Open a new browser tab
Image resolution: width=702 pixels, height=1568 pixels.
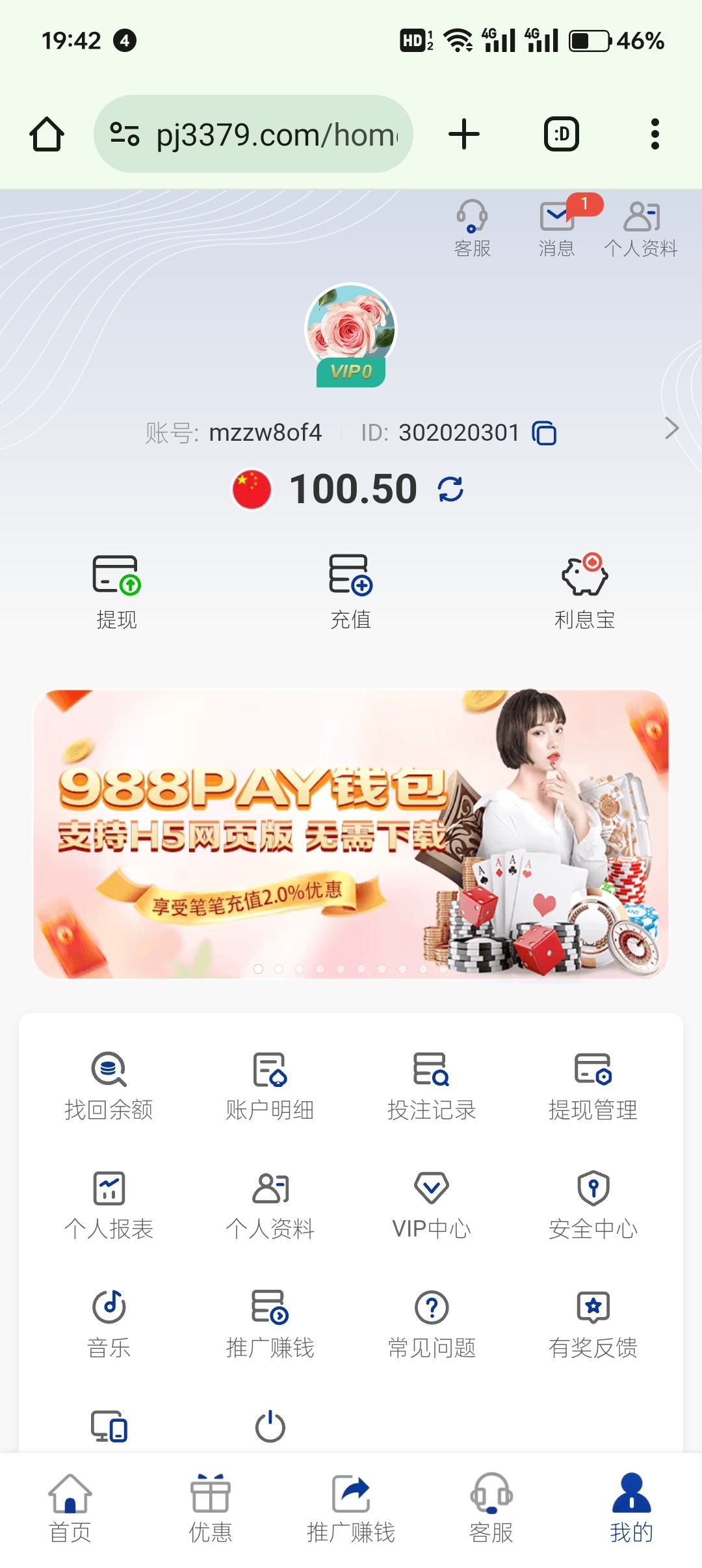[x=464, y=134]
